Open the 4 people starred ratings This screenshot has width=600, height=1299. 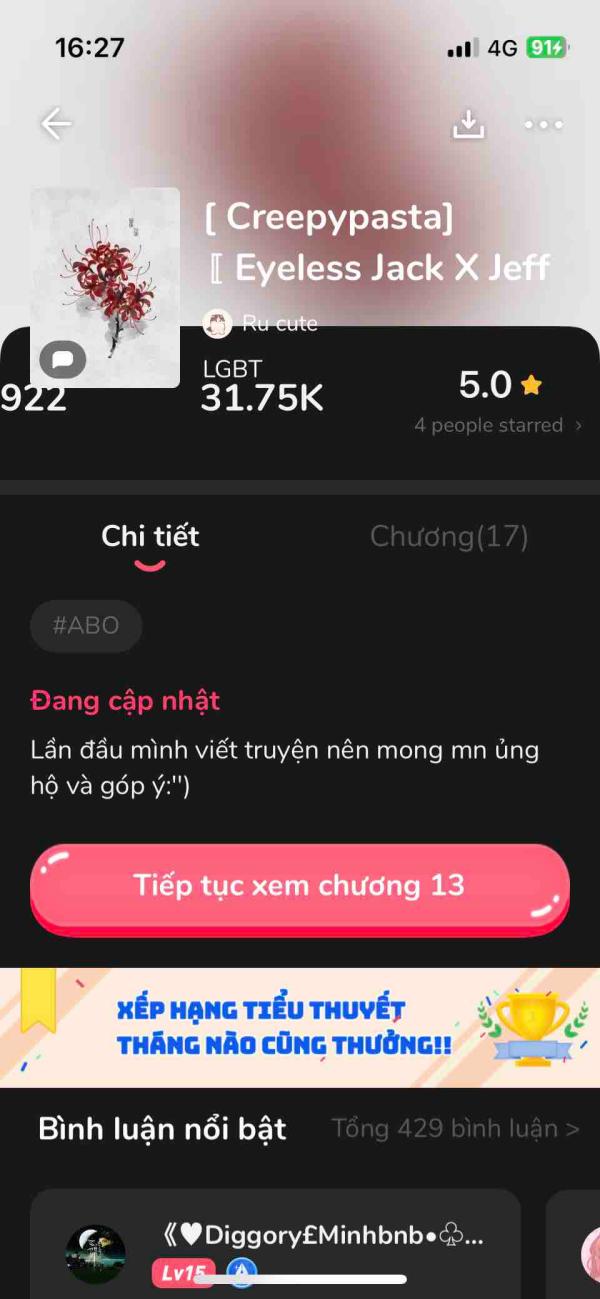tap(497, 425)
